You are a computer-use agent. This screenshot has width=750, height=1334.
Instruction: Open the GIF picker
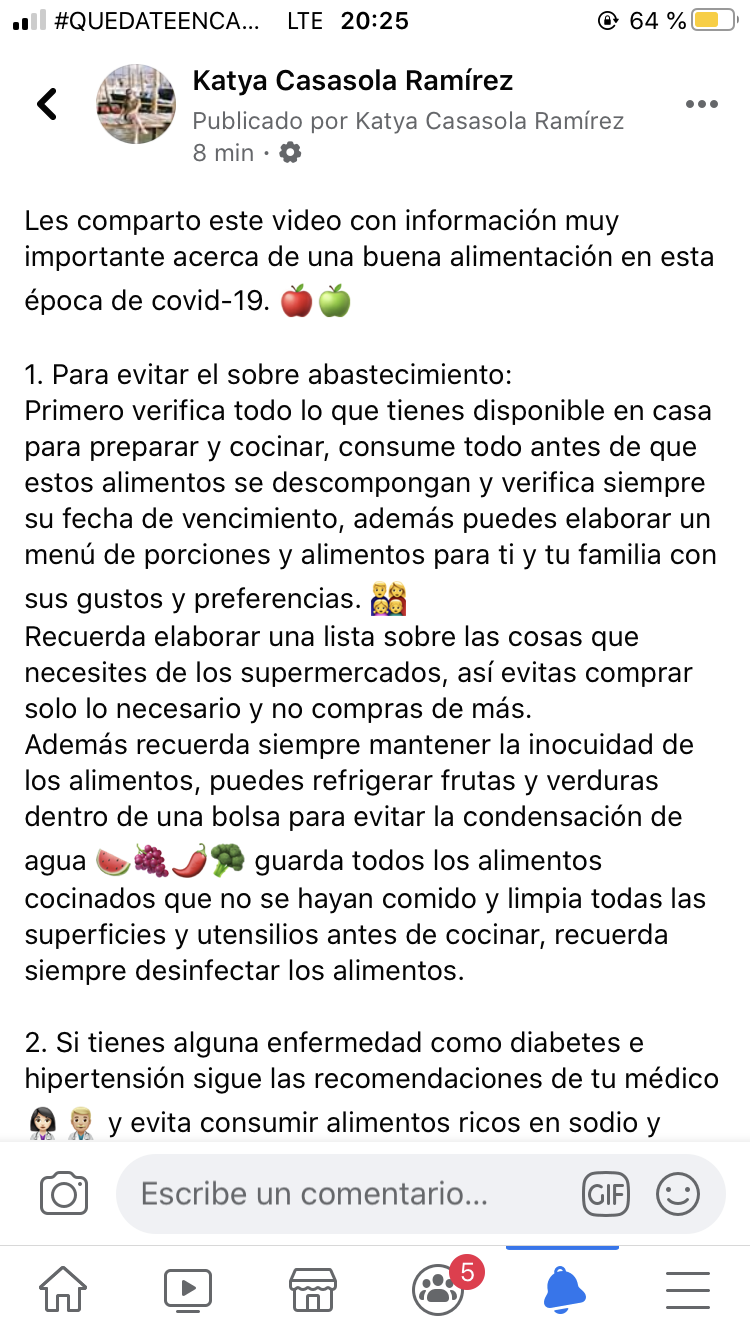point(606,1194)
